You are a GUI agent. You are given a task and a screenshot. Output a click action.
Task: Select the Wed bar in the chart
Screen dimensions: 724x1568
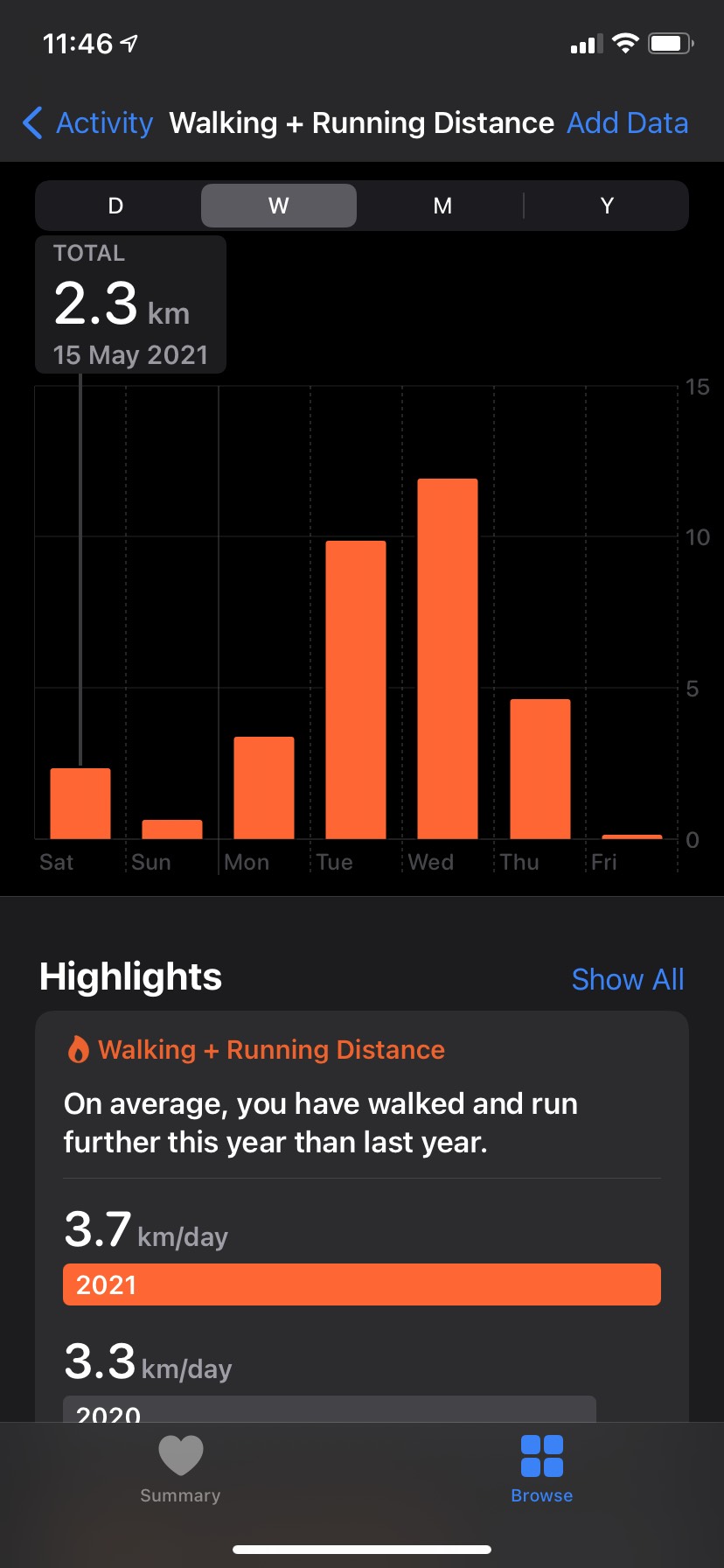[448, 659]
